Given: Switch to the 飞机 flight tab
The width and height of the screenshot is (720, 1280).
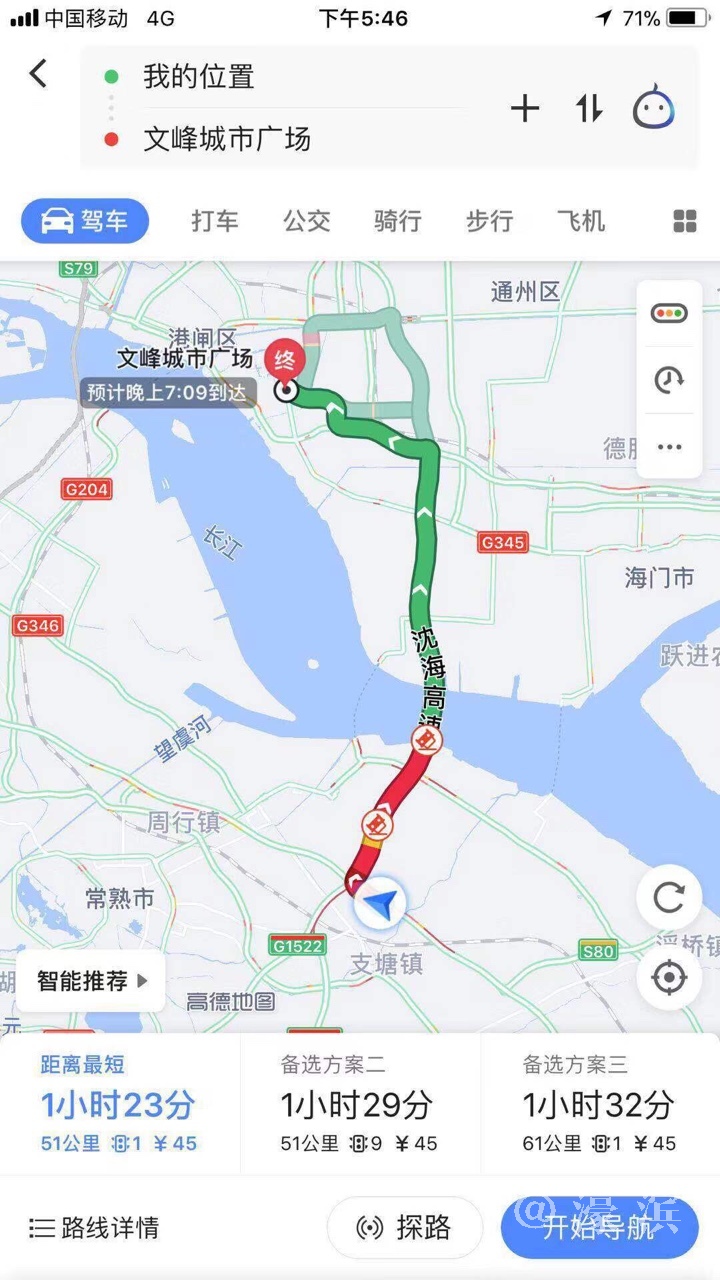Looking at the screenshot, I should 581,221.
